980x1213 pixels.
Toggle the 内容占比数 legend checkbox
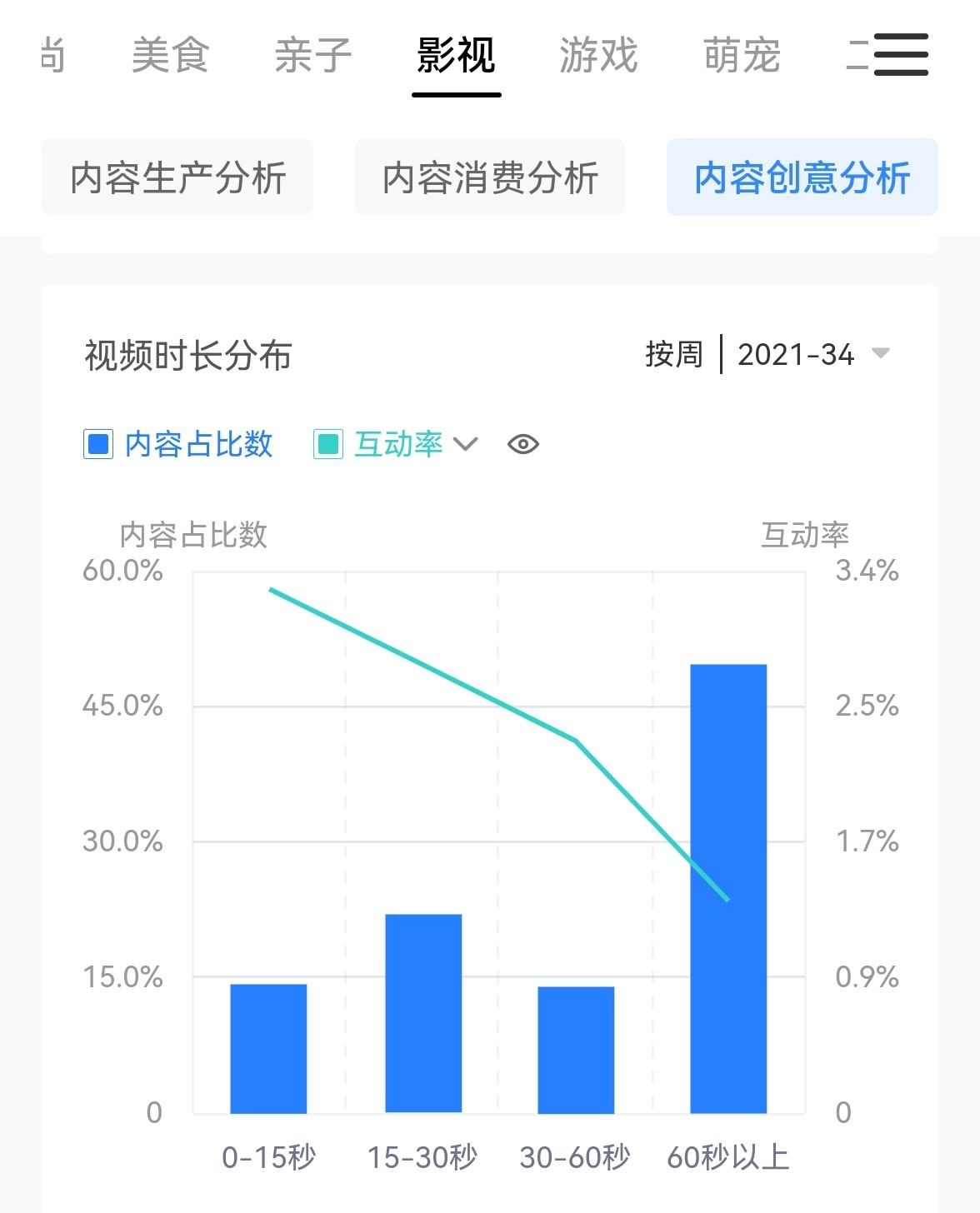coord(98,444)
